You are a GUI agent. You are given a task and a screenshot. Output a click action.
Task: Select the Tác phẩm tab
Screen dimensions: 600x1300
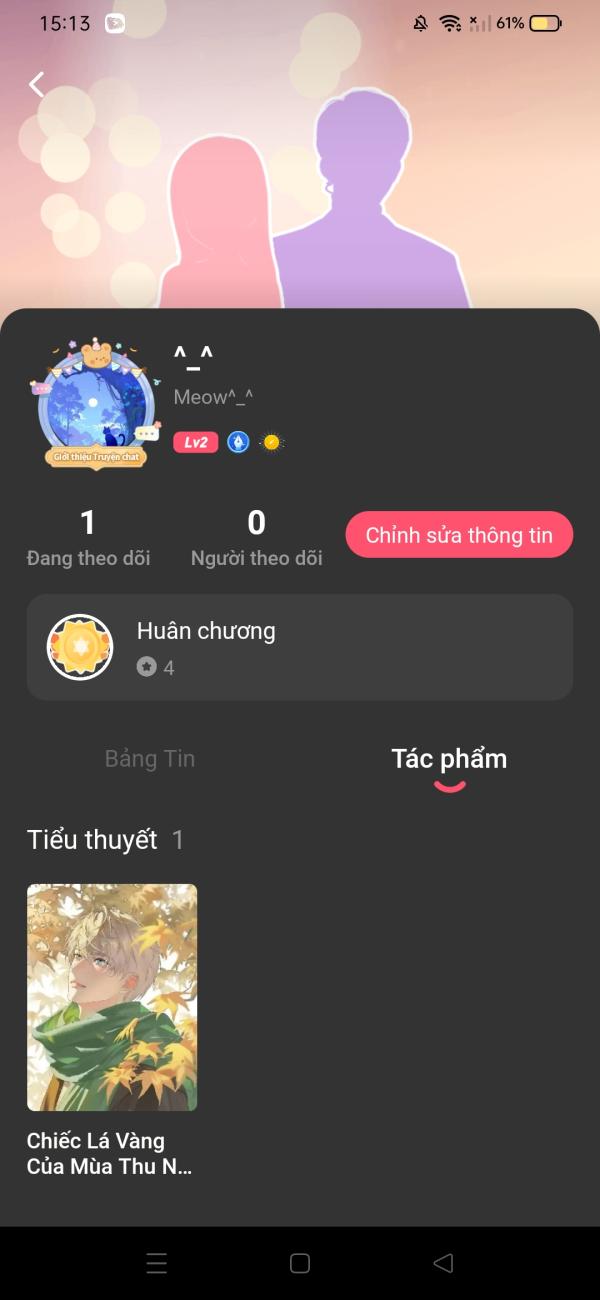coord(449,759)
